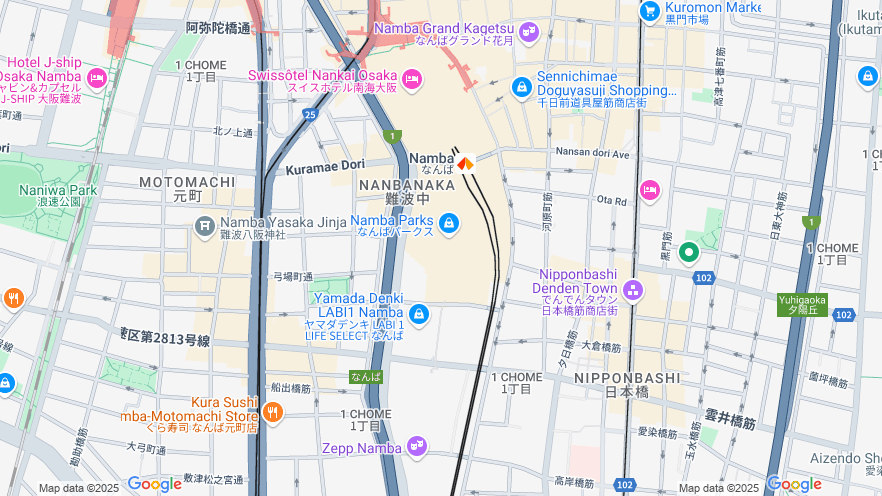Open the Swissôtel Nankai Osaka hotel marker

[413, 78]
